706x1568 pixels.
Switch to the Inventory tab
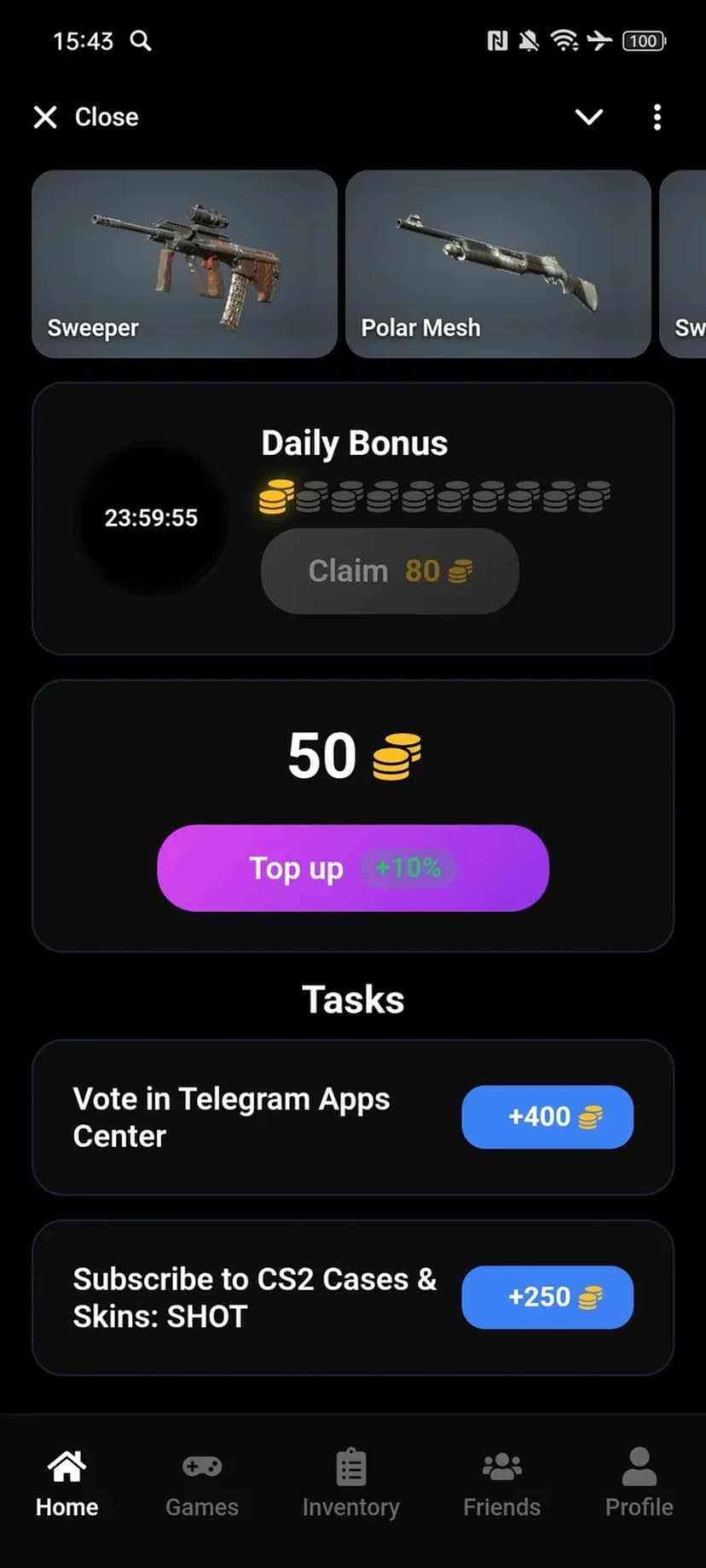click(350, 1483)
